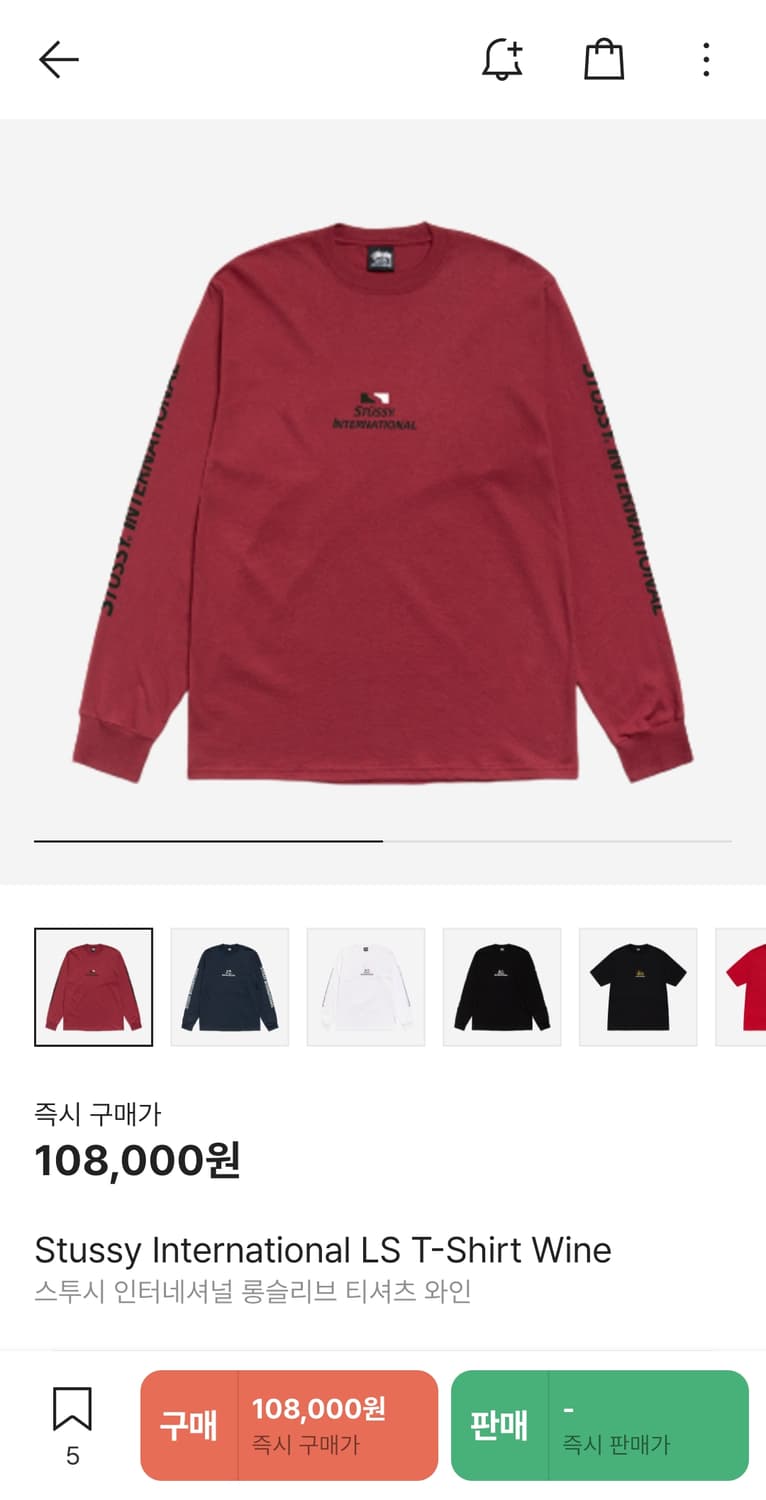Select the highlighted wine shirt thumbnail
This screenshot has width=766, height=1500.
93,985
